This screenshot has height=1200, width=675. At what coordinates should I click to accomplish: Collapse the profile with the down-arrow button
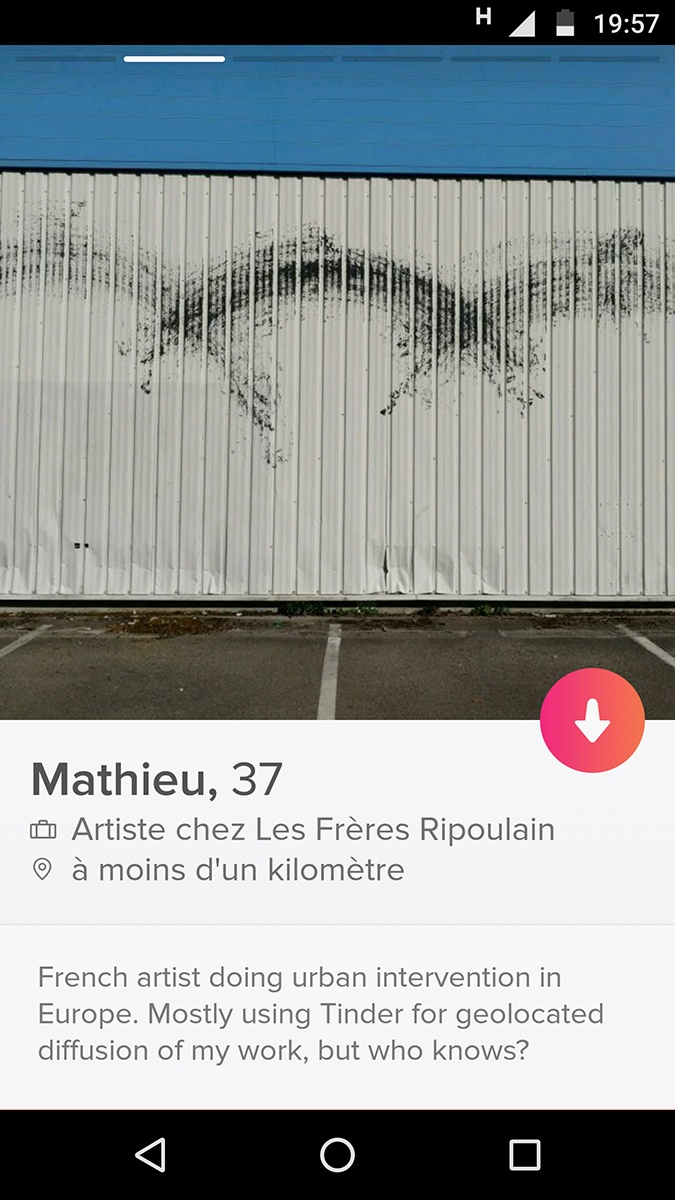tap(592, 720)
